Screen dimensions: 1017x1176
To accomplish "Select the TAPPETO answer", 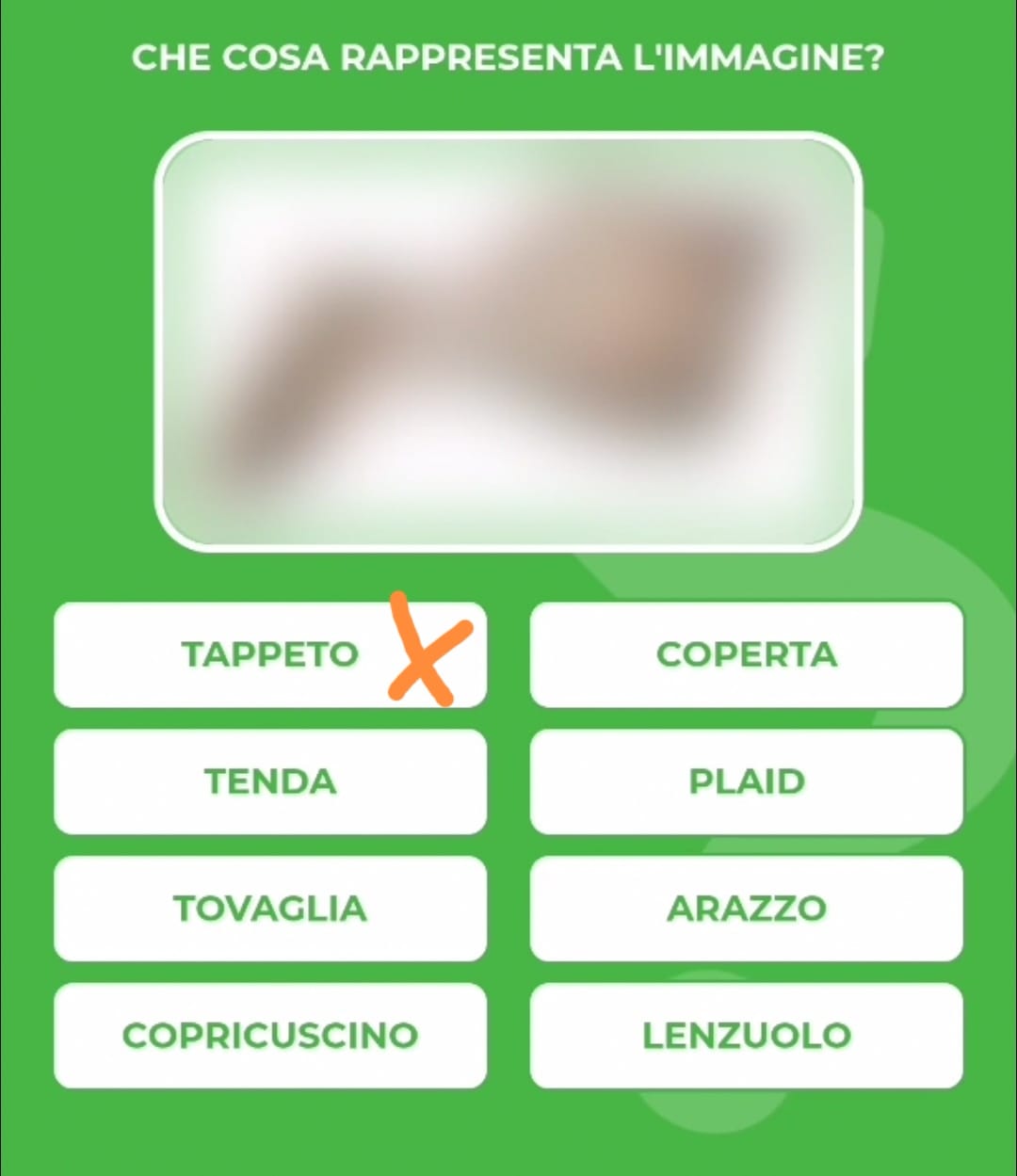I will coord(270,654).
